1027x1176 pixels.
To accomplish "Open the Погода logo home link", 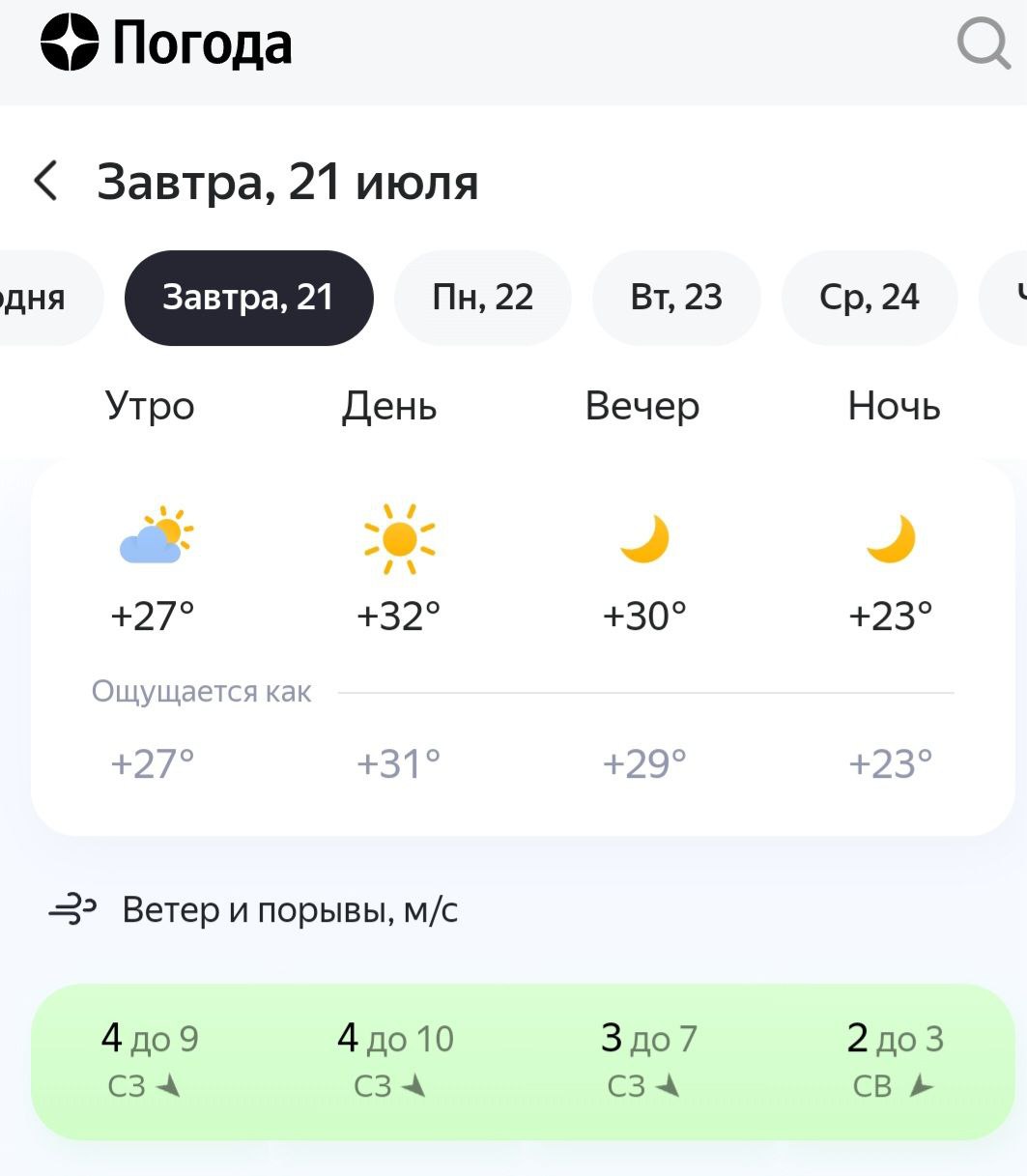I will [166, 43].
